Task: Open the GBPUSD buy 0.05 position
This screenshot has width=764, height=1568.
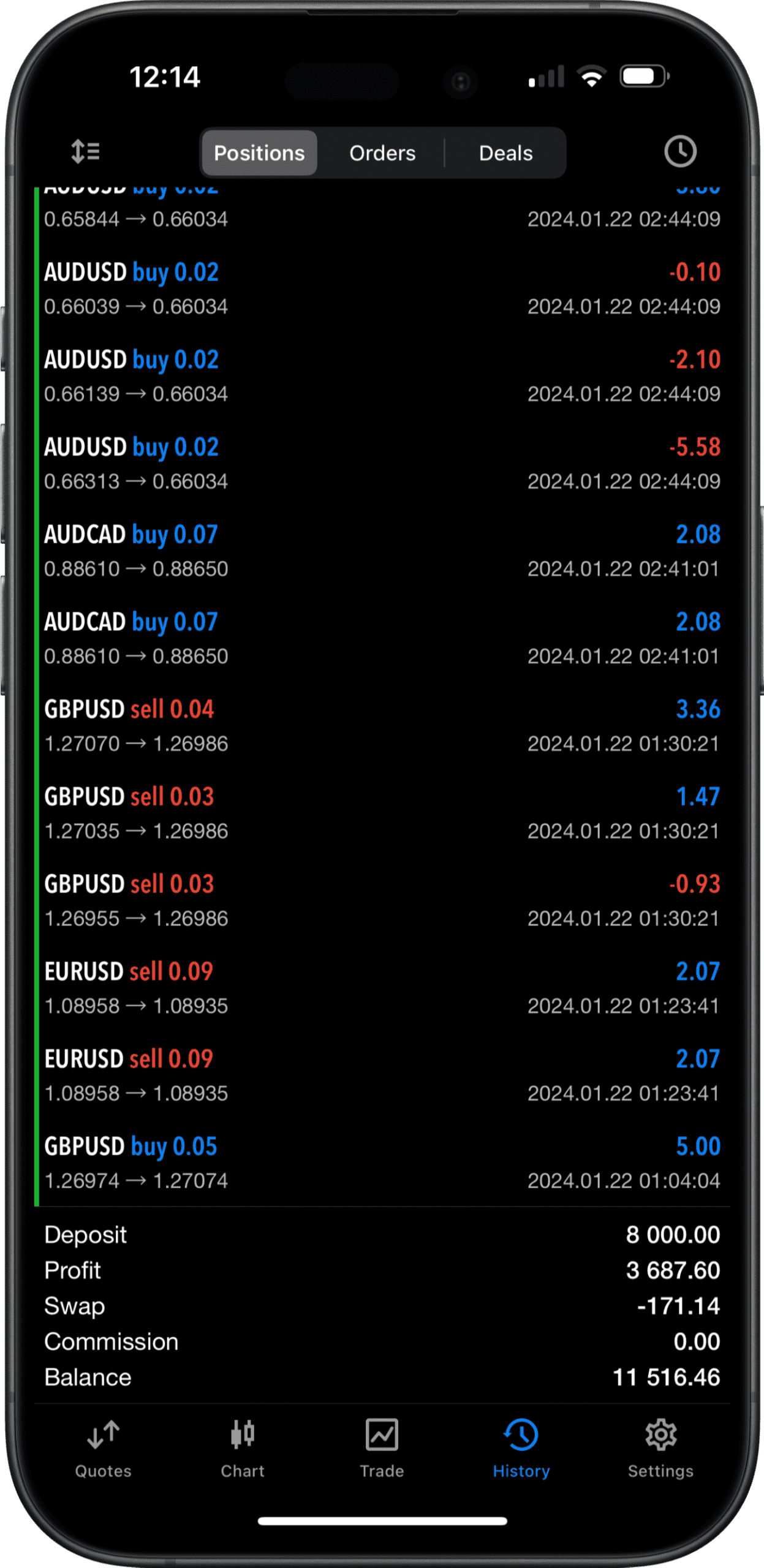Action: (382, 1163)
